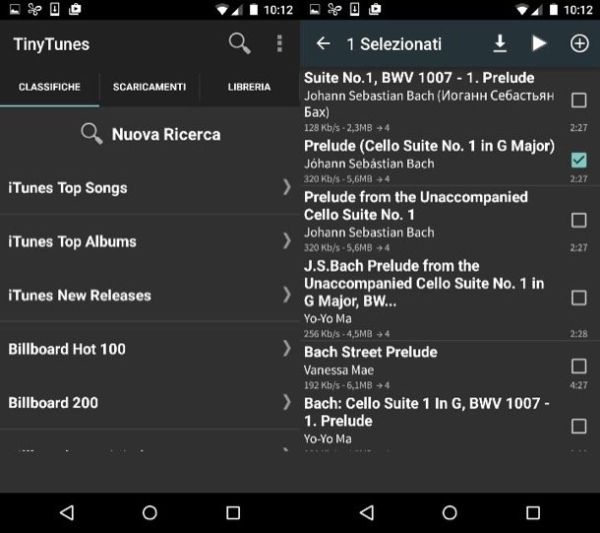Download the selected track
Screen dimensions: 600x533
[500, 44]
